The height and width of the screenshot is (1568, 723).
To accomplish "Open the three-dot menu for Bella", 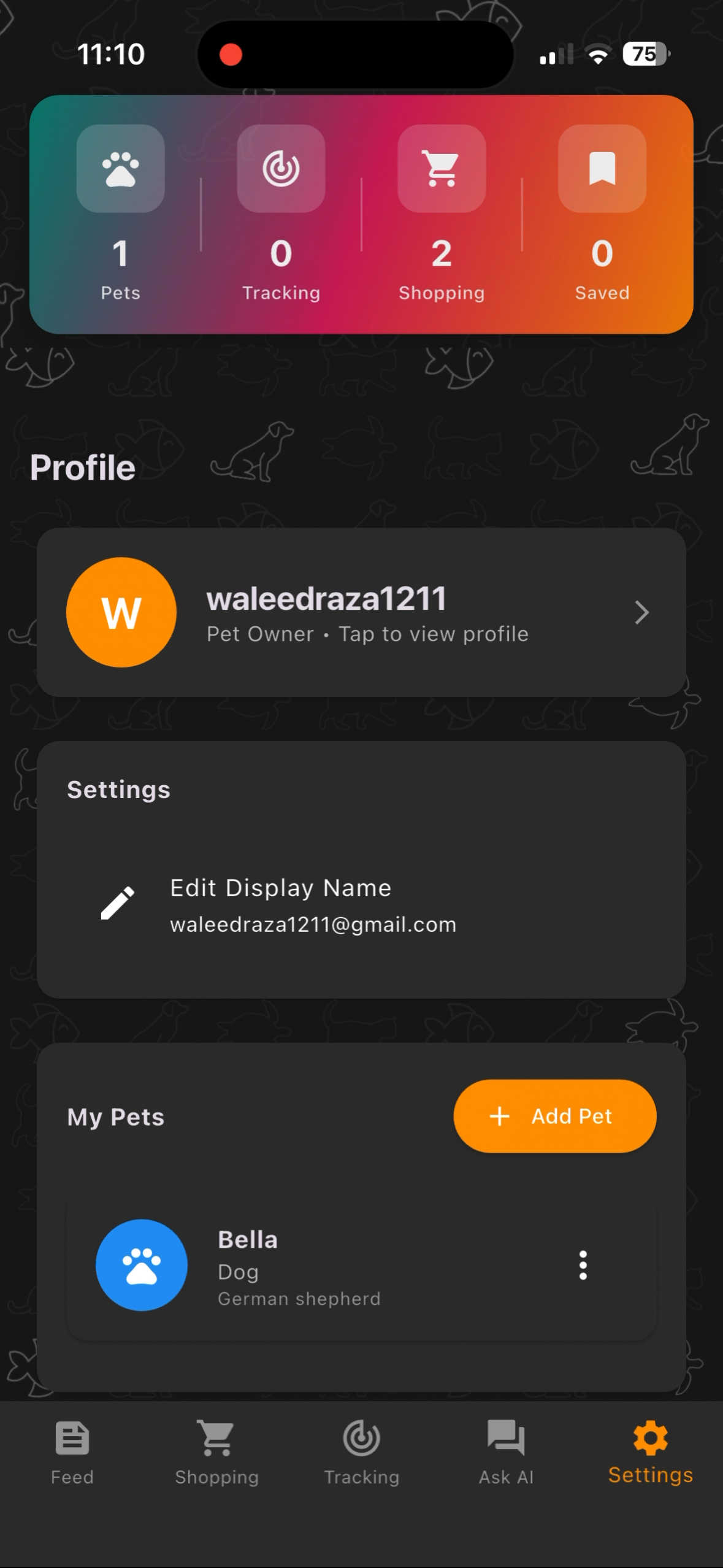I will tap(583, 1265).
